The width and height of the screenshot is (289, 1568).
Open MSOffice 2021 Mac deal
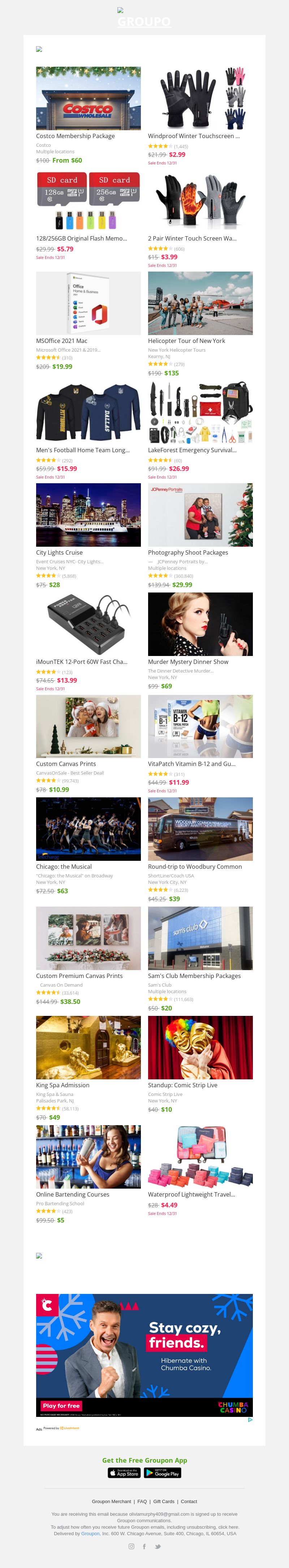pyautogui.click(x=88, y=303)
